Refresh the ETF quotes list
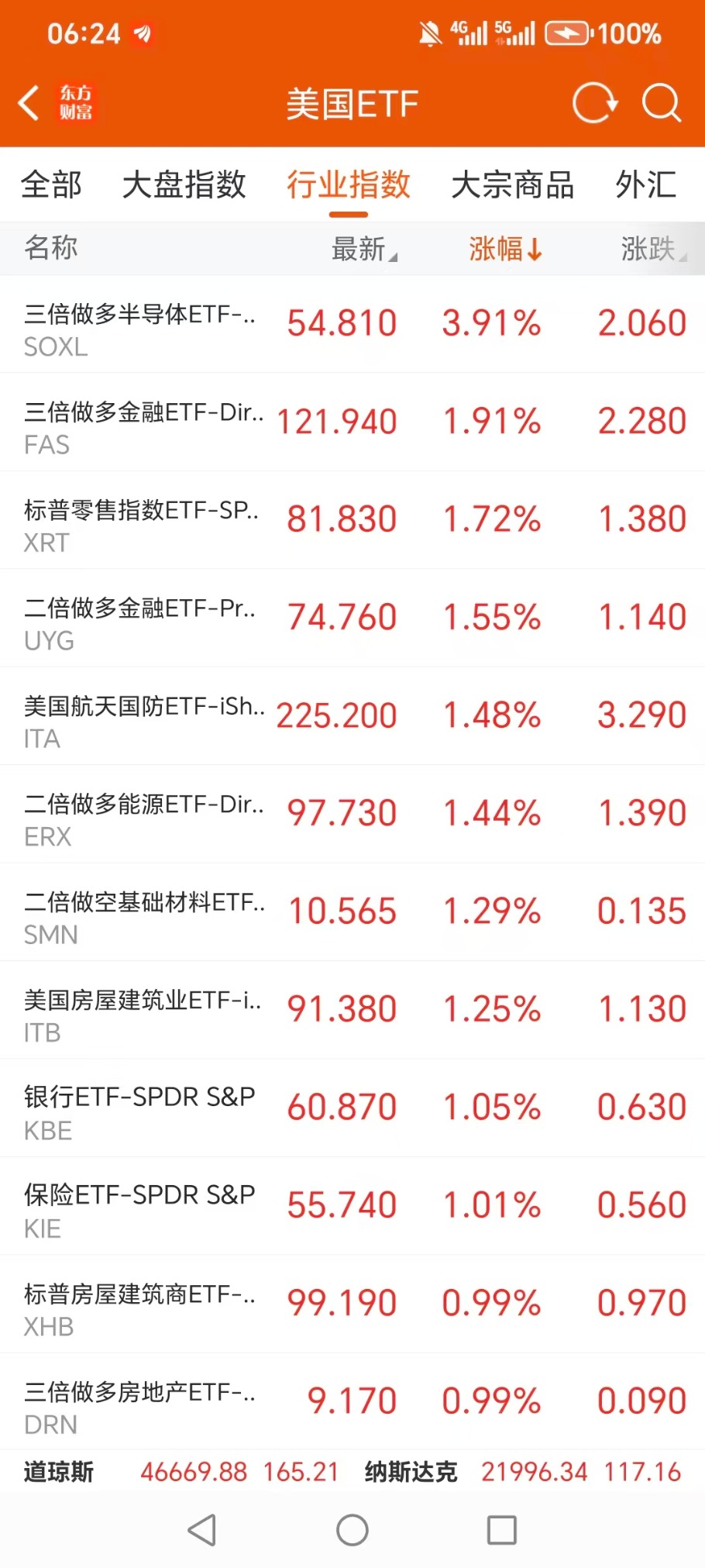 tap(594, 103)
